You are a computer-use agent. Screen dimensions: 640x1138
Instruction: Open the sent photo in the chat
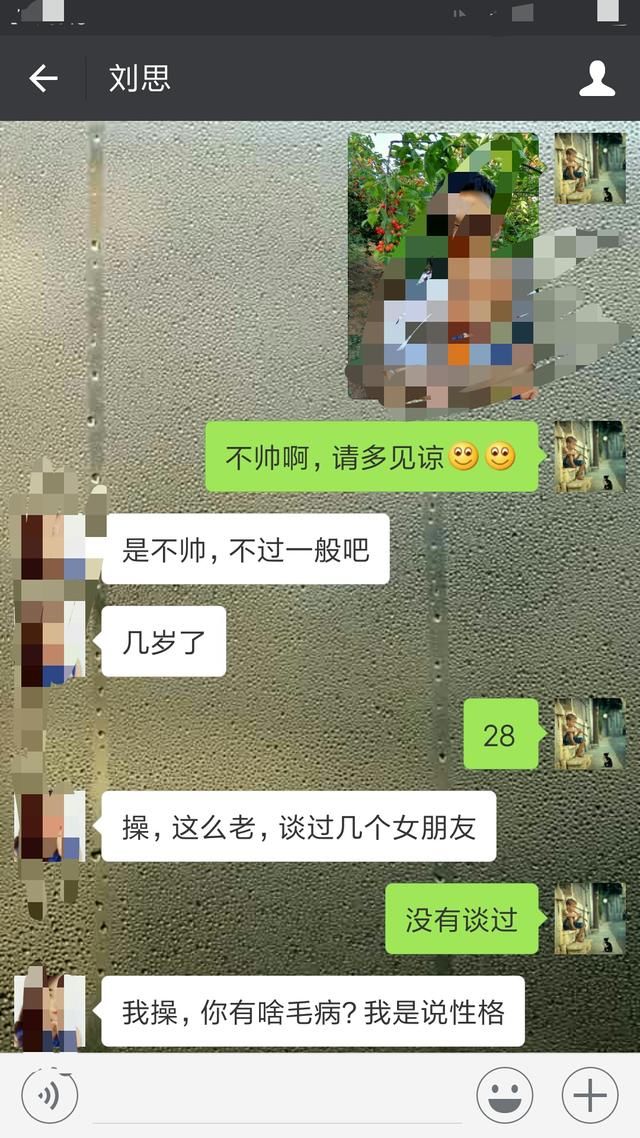[443, 267]
